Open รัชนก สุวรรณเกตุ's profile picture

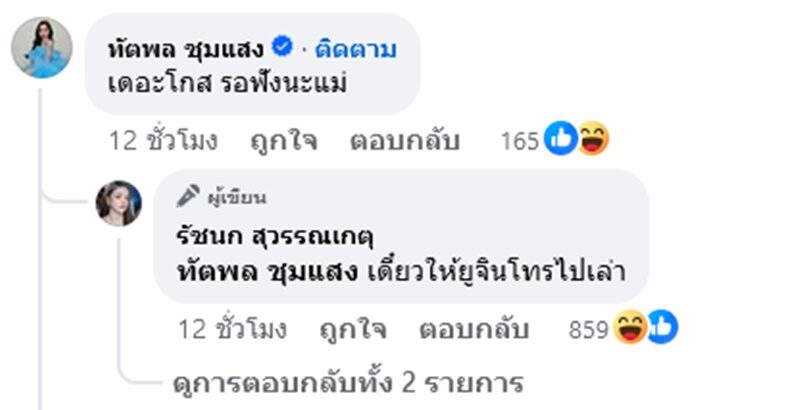(118, 203)
